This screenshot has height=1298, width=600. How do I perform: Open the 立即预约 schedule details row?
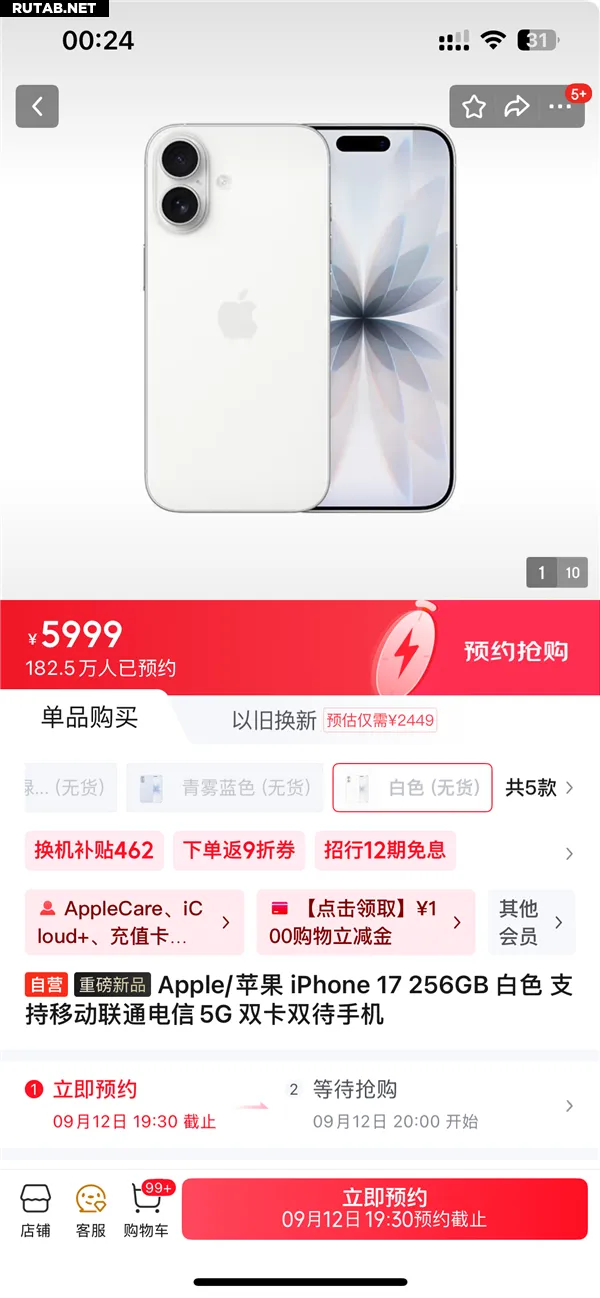coord(300,1105)
